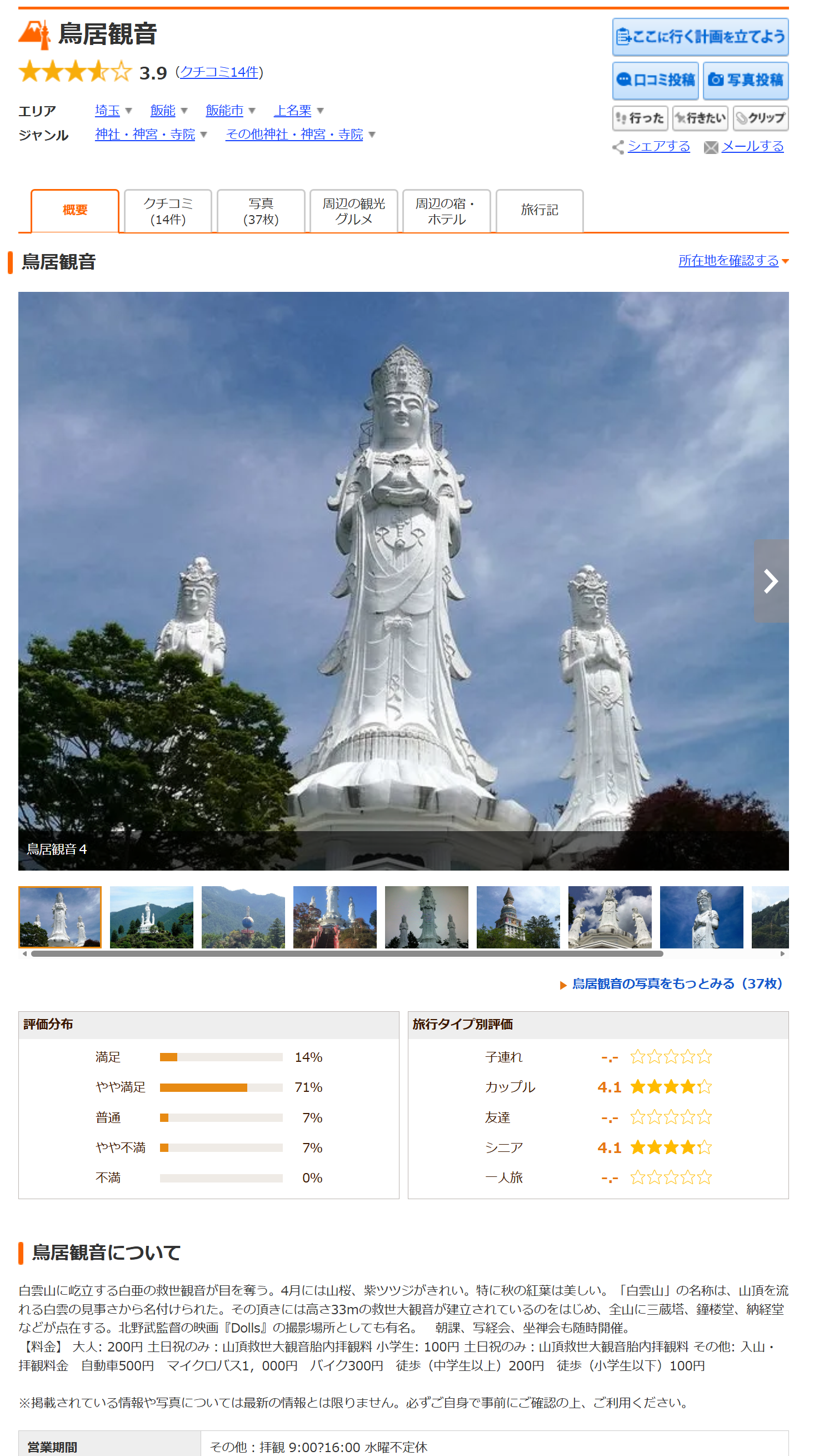Tap 所在地を確認する link
Viewport: 814px width, 1456px height.
click(x=728, y=261)
